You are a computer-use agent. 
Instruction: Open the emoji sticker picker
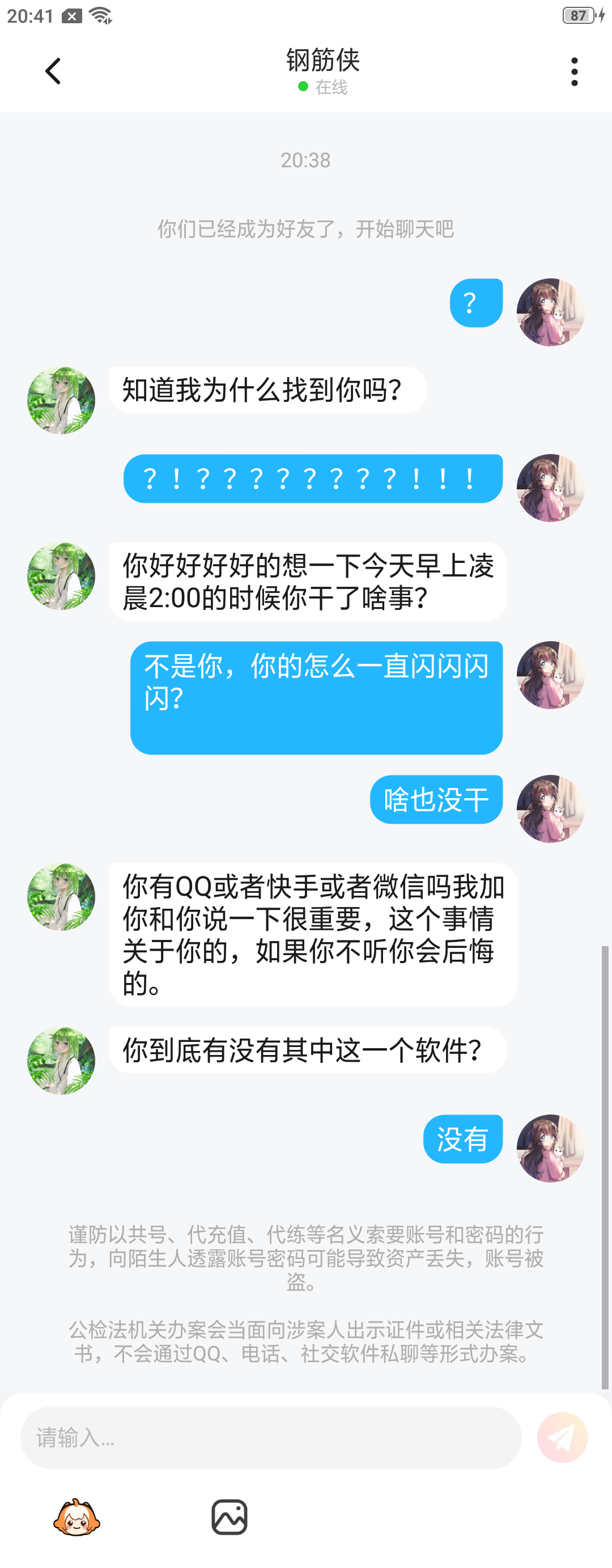coord(76,1517)
